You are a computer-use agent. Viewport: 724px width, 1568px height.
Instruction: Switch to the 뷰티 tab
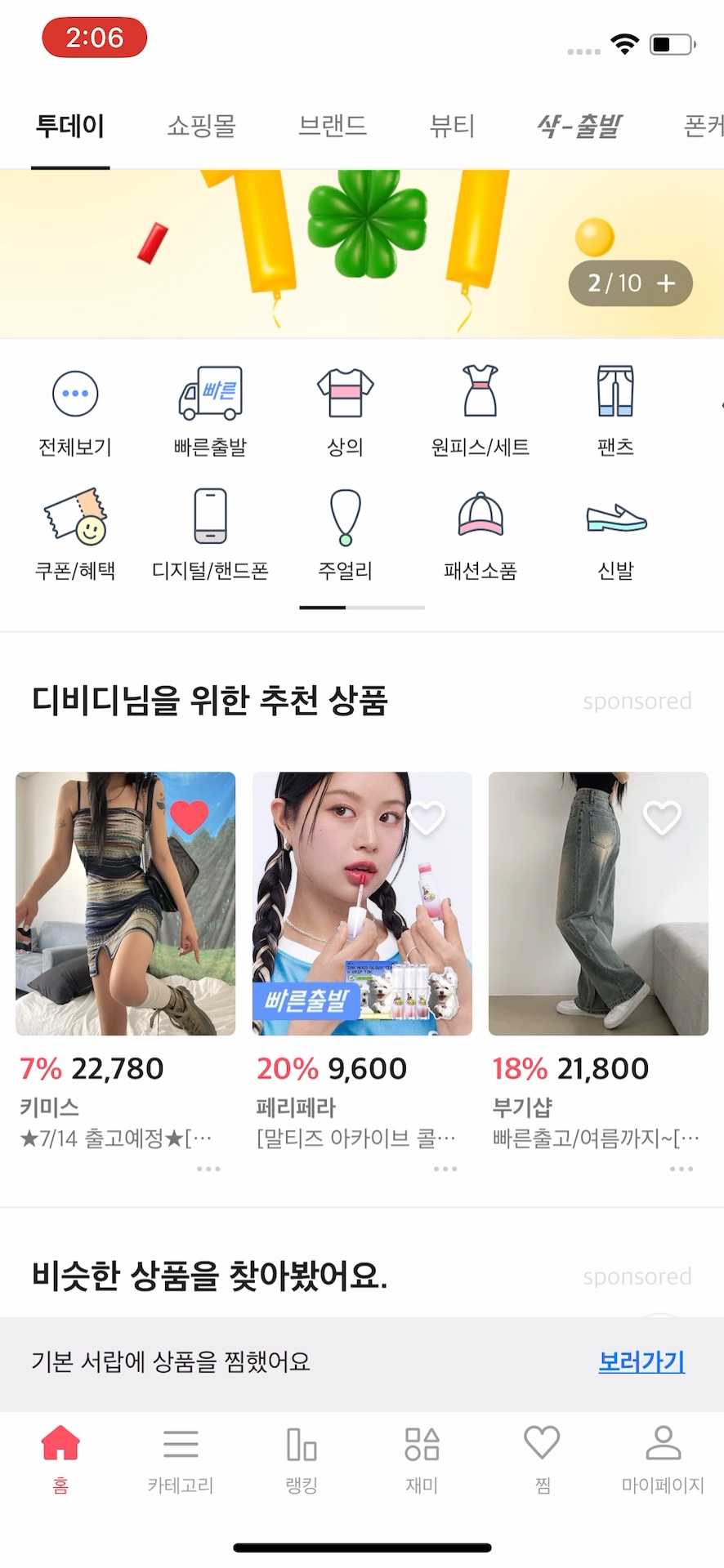(x=452, y=127)
